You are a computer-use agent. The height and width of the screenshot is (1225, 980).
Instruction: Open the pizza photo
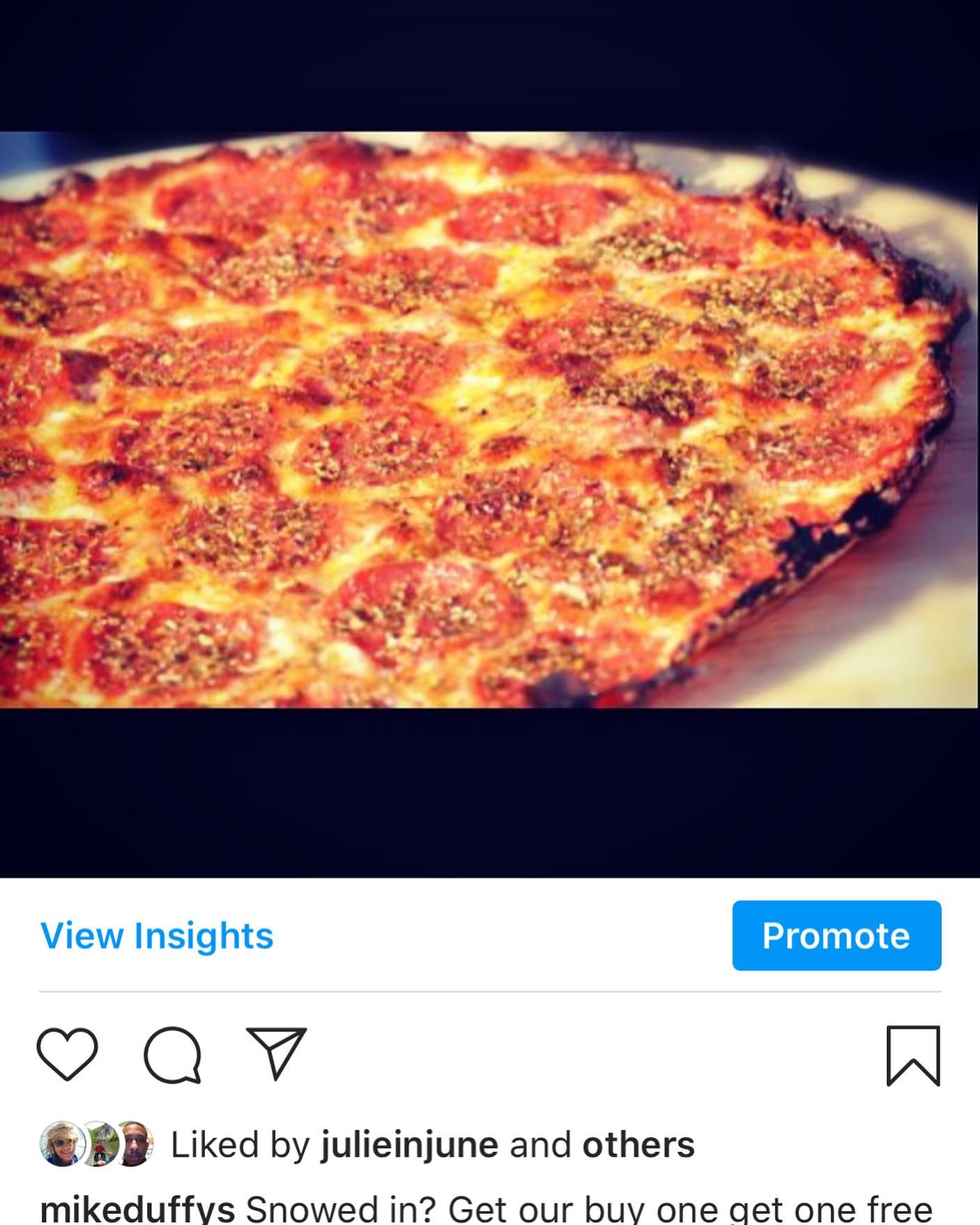[488, 418]
